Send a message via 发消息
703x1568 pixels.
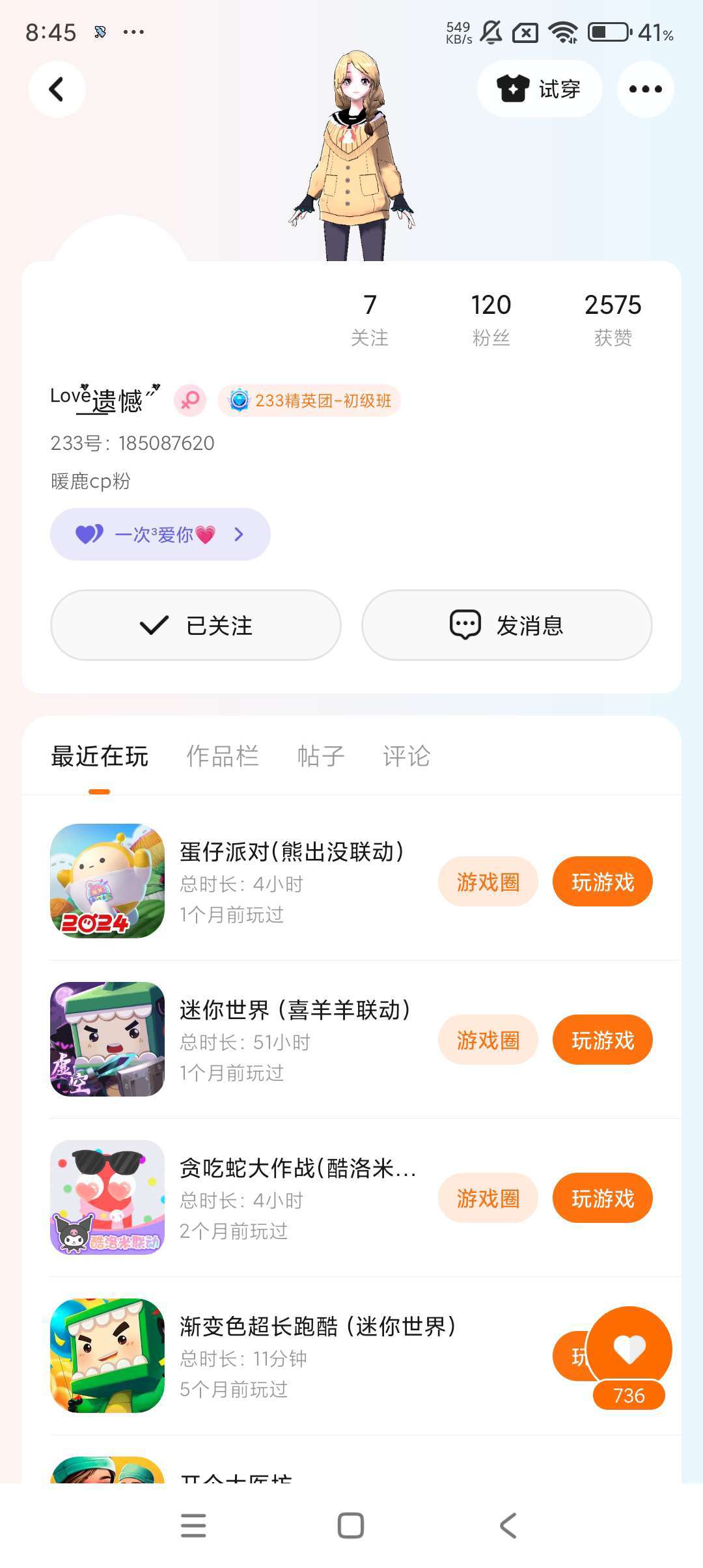coord(507,625)
